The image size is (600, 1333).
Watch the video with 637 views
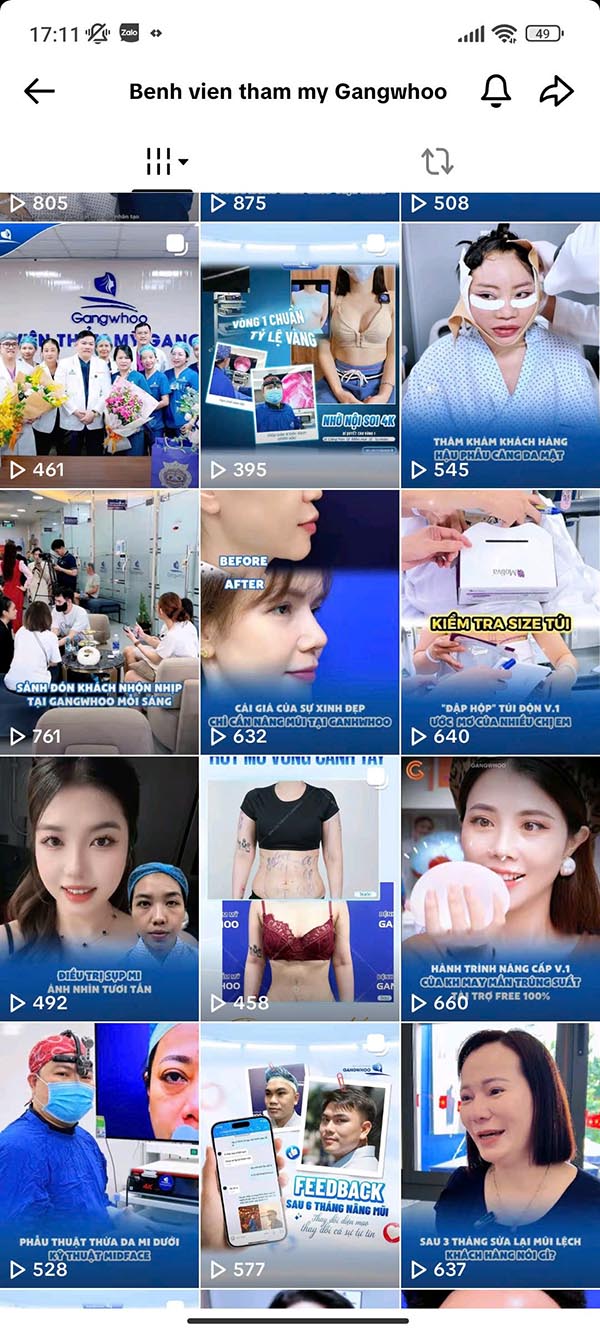[x=500, y=1154]
